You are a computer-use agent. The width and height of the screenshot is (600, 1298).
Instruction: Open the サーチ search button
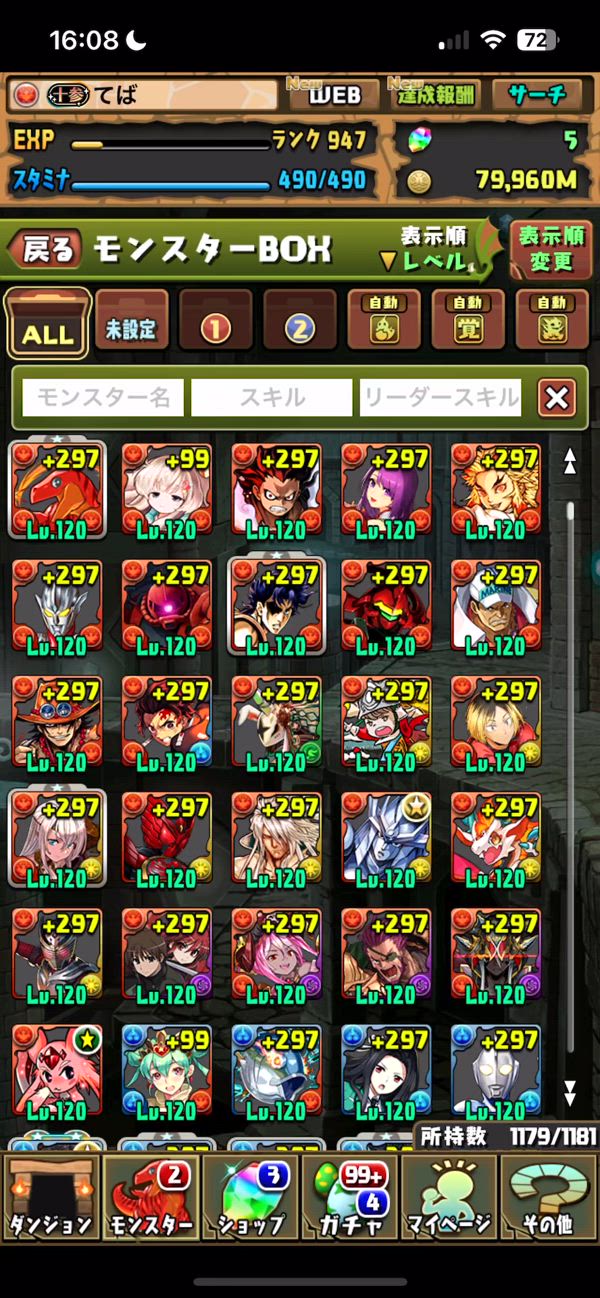pyautogui.click(x=538, y=96)
